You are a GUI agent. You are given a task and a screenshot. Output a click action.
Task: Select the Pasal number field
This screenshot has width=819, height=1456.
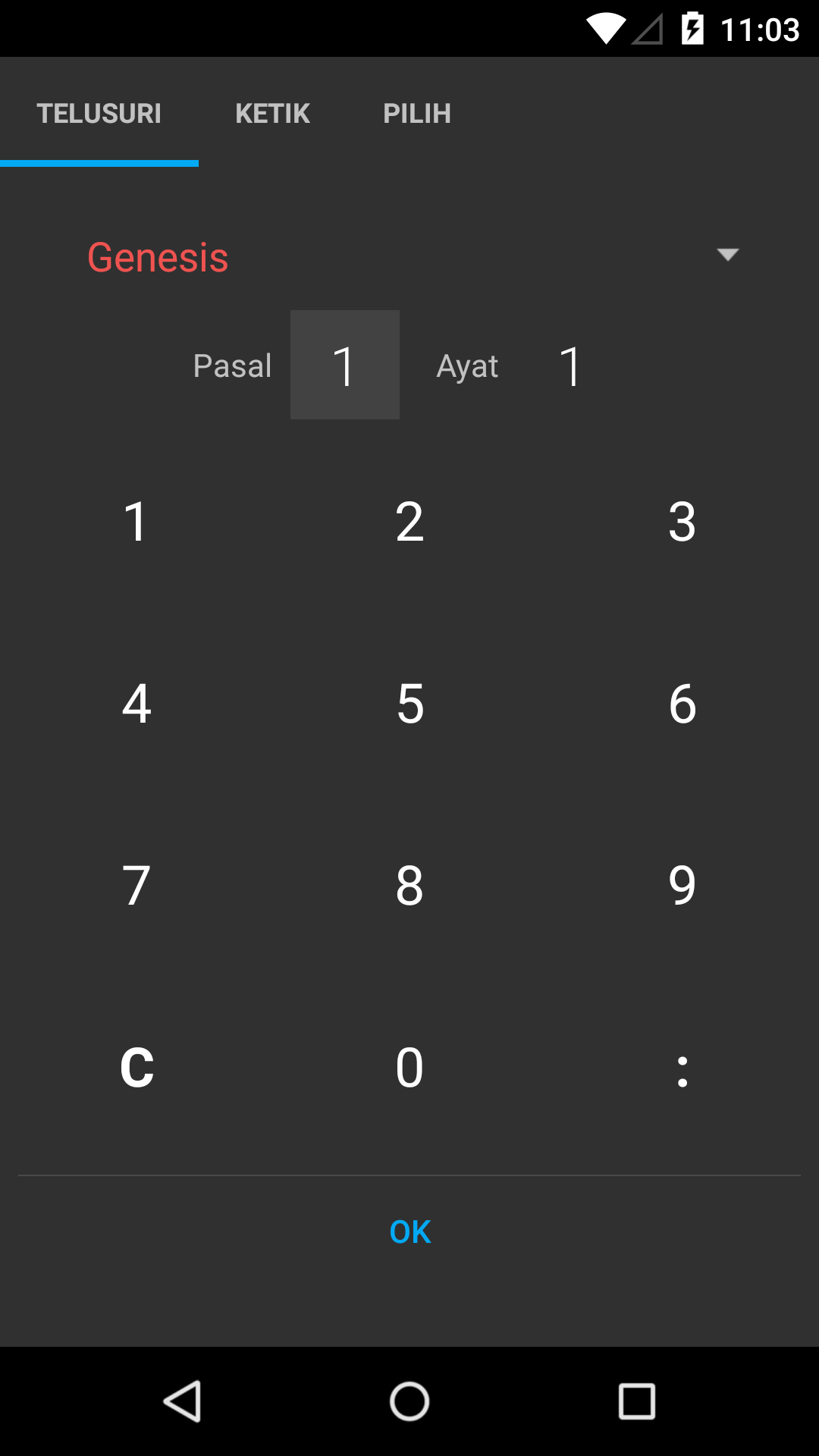point(345,365)
